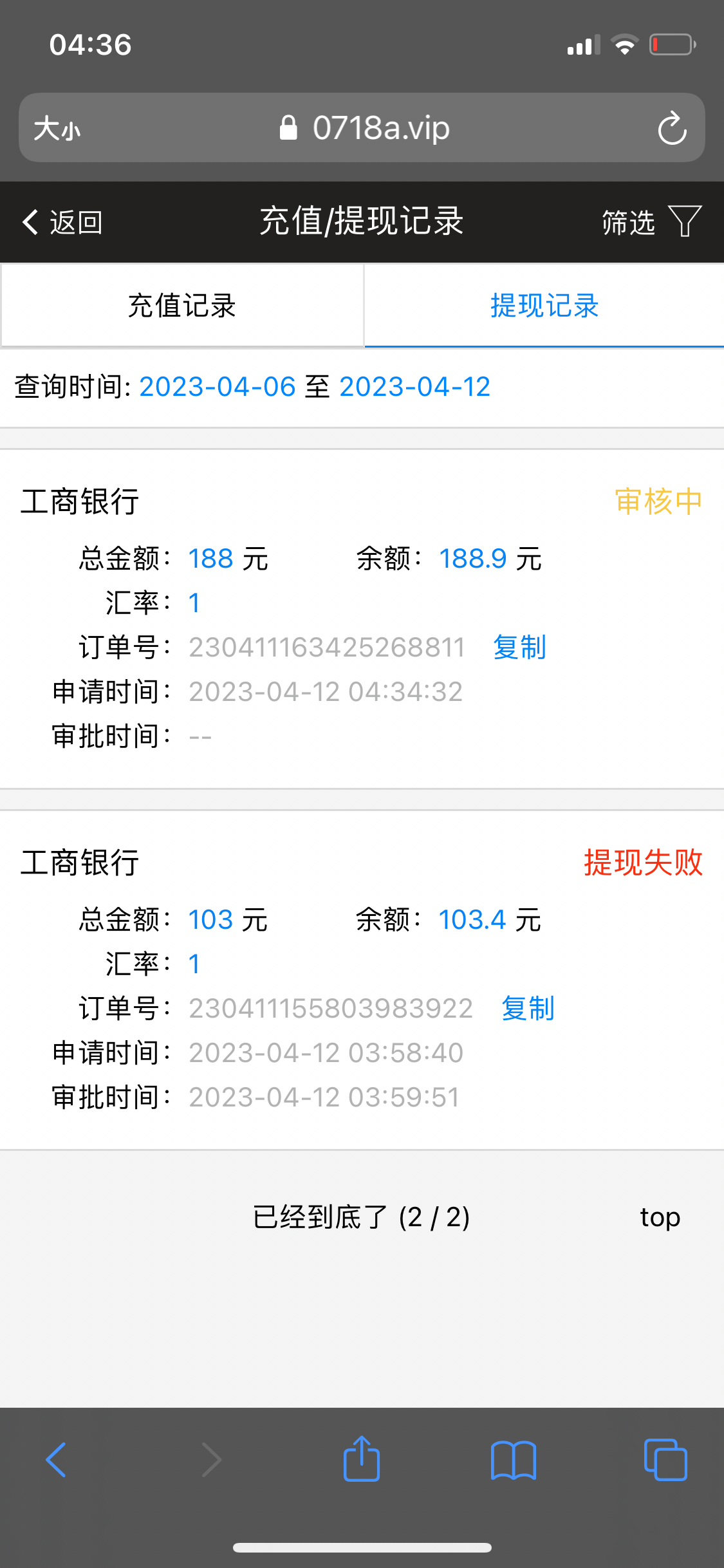The width and height of the screenshot is (724, 1568).
Task: Open the browser tabs overview
Action: (665, 1460)
